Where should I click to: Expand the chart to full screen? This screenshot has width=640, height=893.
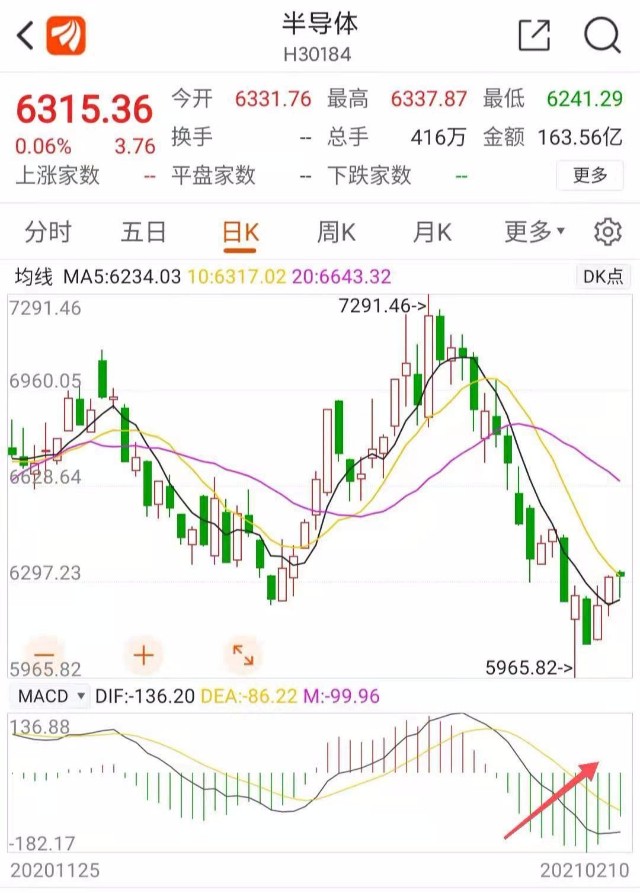(243, 655)
